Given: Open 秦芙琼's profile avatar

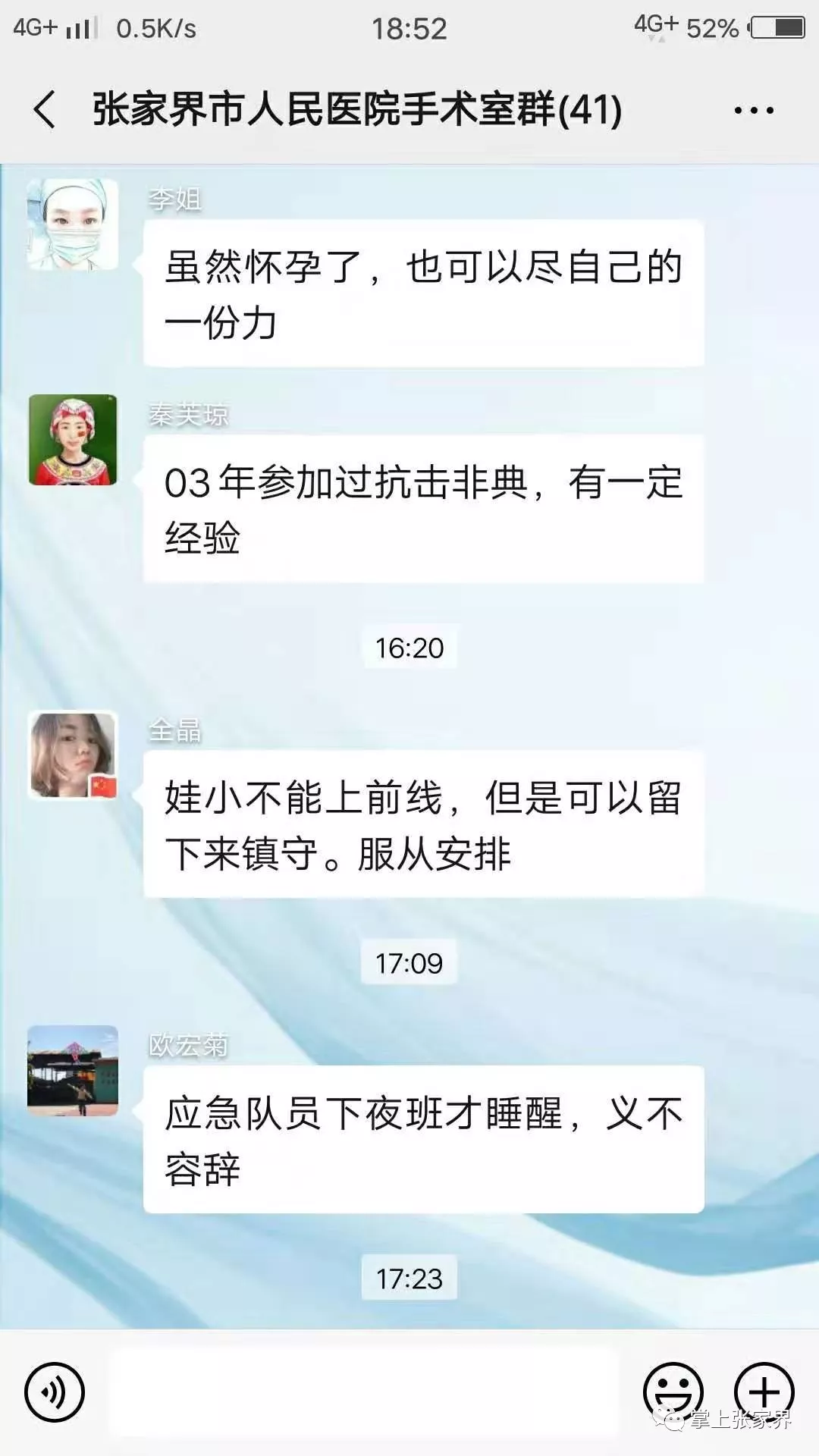Looking at the screenshot, I should (73, 440).
